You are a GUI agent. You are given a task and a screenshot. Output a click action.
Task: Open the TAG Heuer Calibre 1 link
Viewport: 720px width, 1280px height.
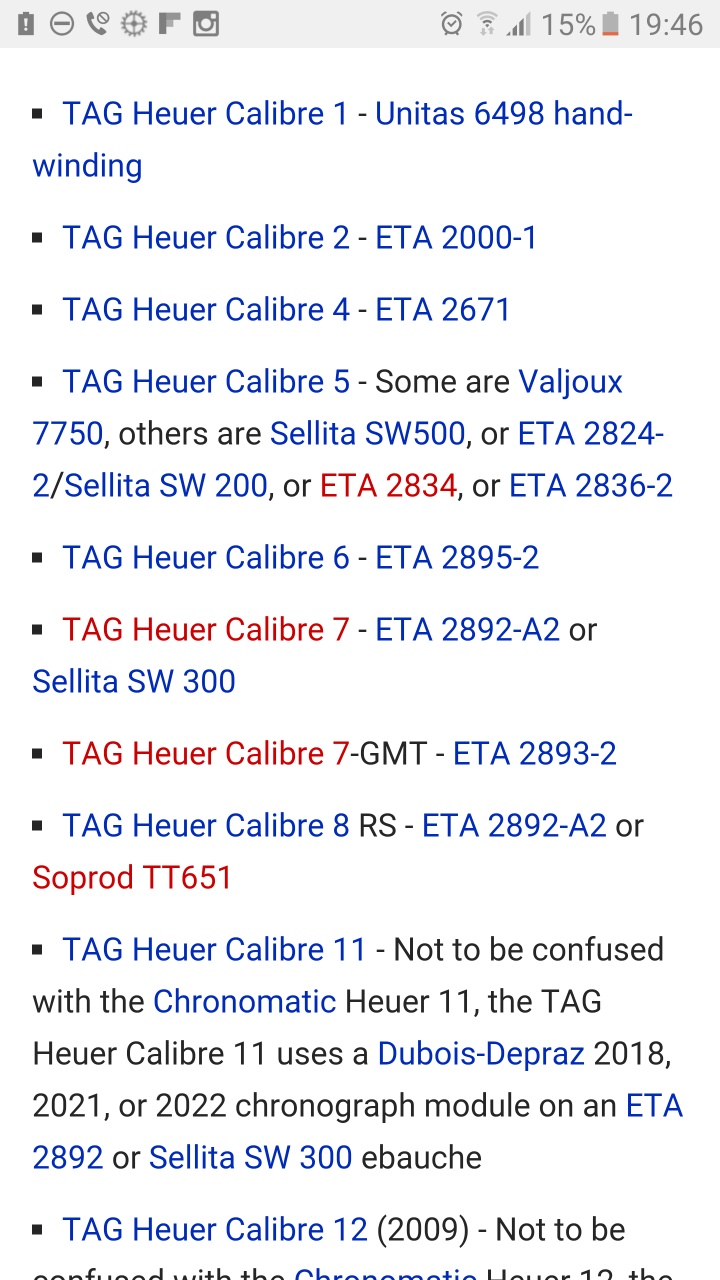pos(205,114)
